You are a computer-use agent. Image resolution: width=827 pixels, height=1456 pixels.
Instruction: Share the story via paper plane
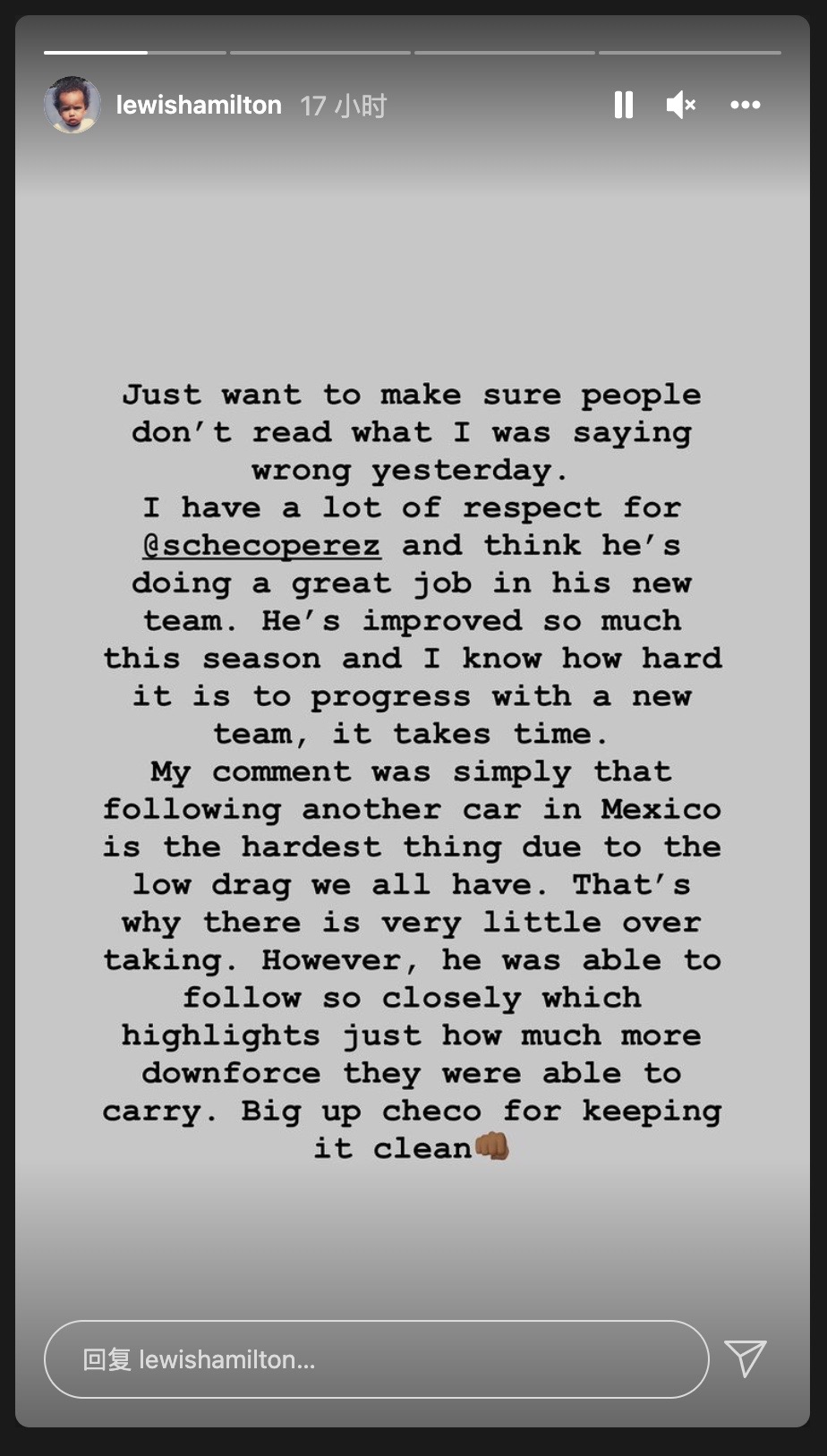(745, 1358)
